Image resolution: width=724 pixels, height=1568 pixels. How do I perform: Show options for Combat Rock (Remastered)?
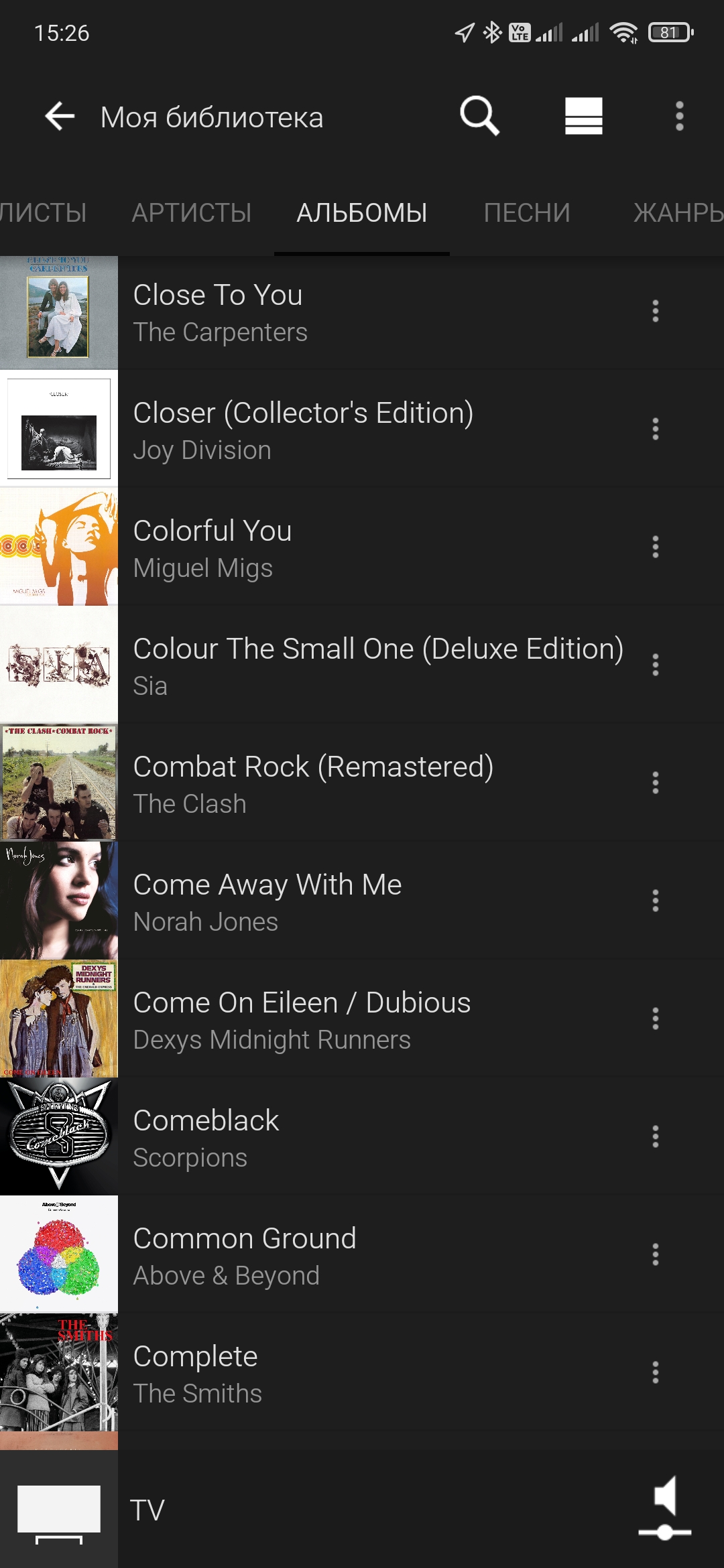[656, 783]
